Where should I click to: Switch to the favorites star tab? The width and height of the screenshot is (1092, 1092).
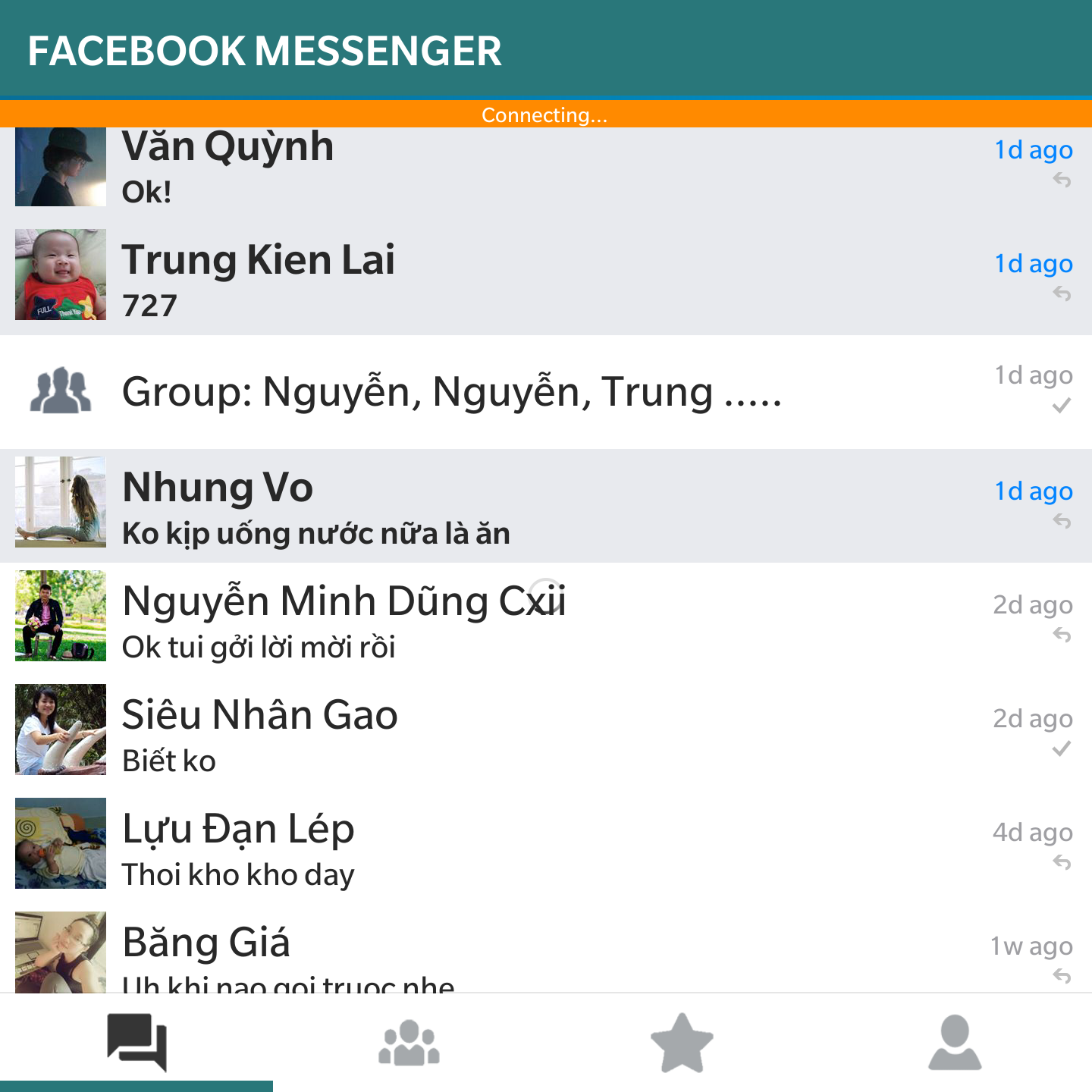point(682,1043)
